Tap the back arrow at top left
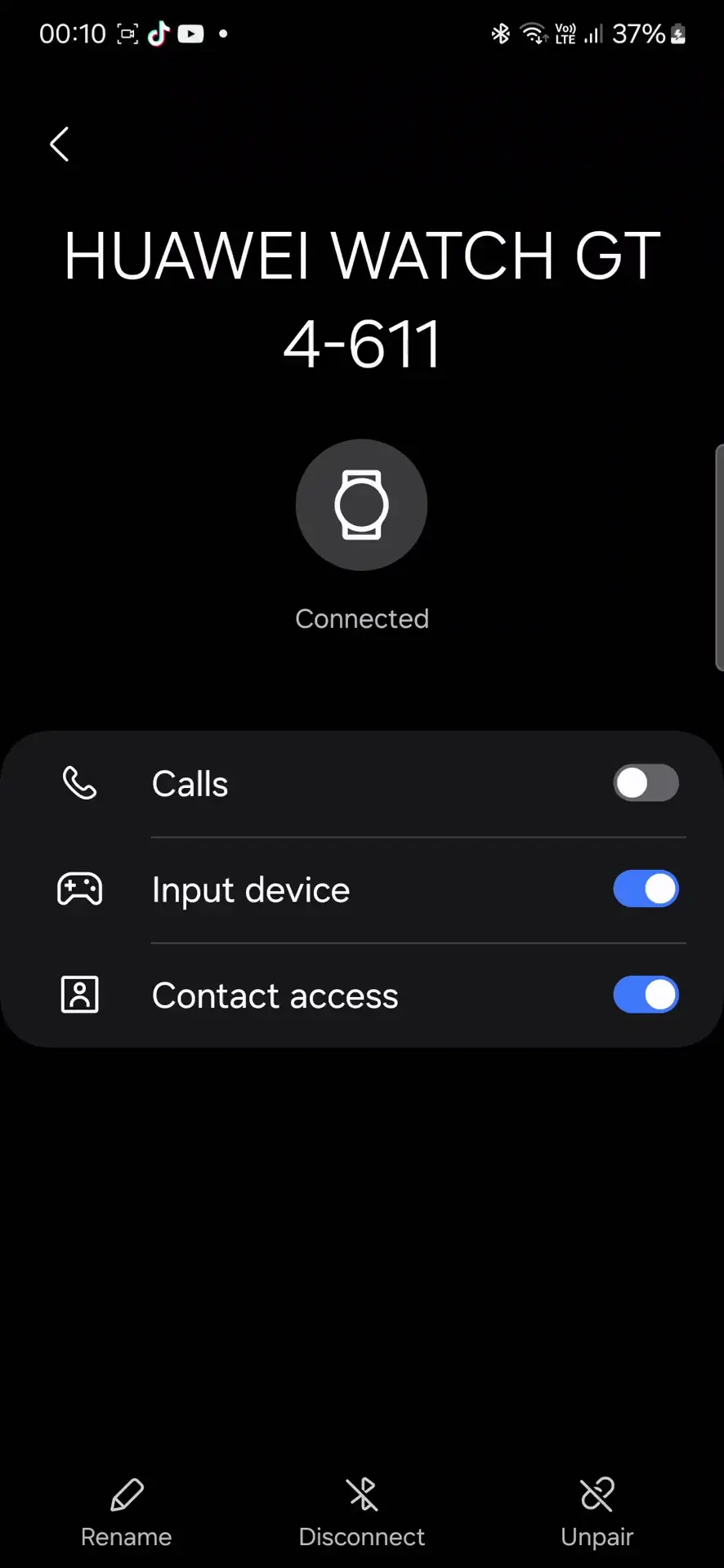Screen dimensions: 724x1568 59,144
